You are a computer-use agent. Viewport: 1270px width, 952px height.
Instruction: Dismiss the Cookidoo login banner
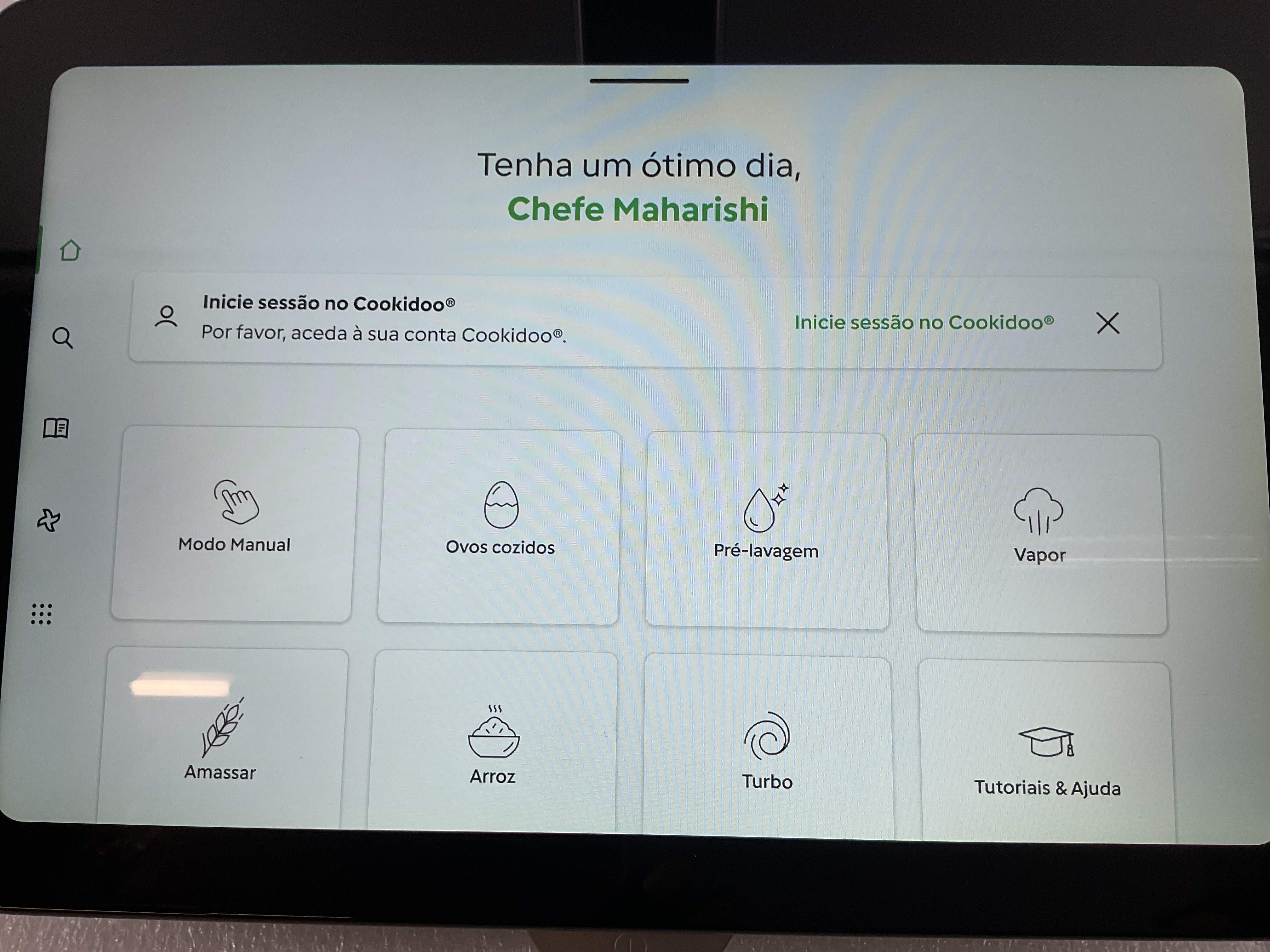pos(1107,323)
